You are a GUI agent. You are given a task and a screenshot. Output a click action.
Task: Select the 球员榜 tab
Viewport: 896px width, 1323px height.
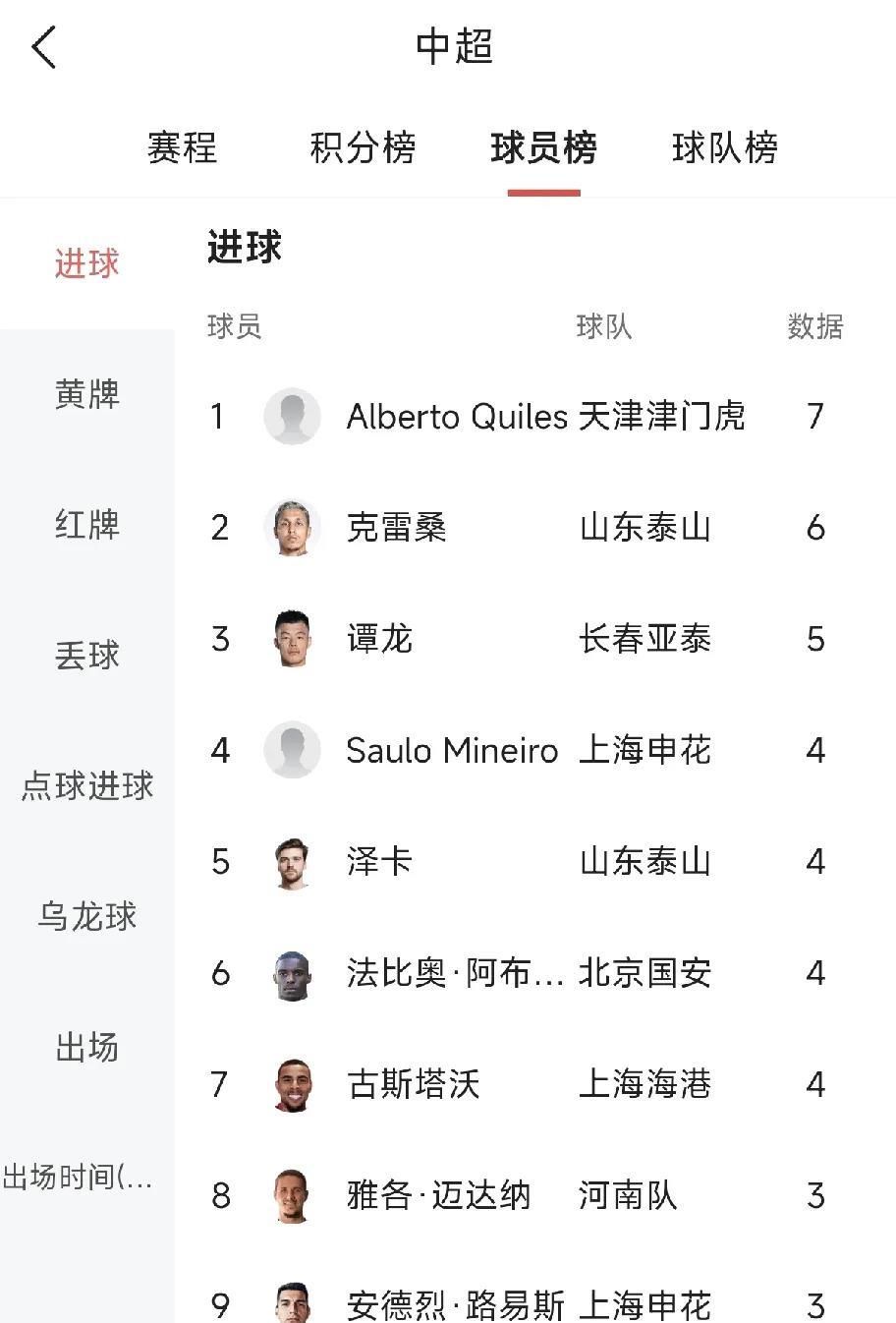point(543,147)
